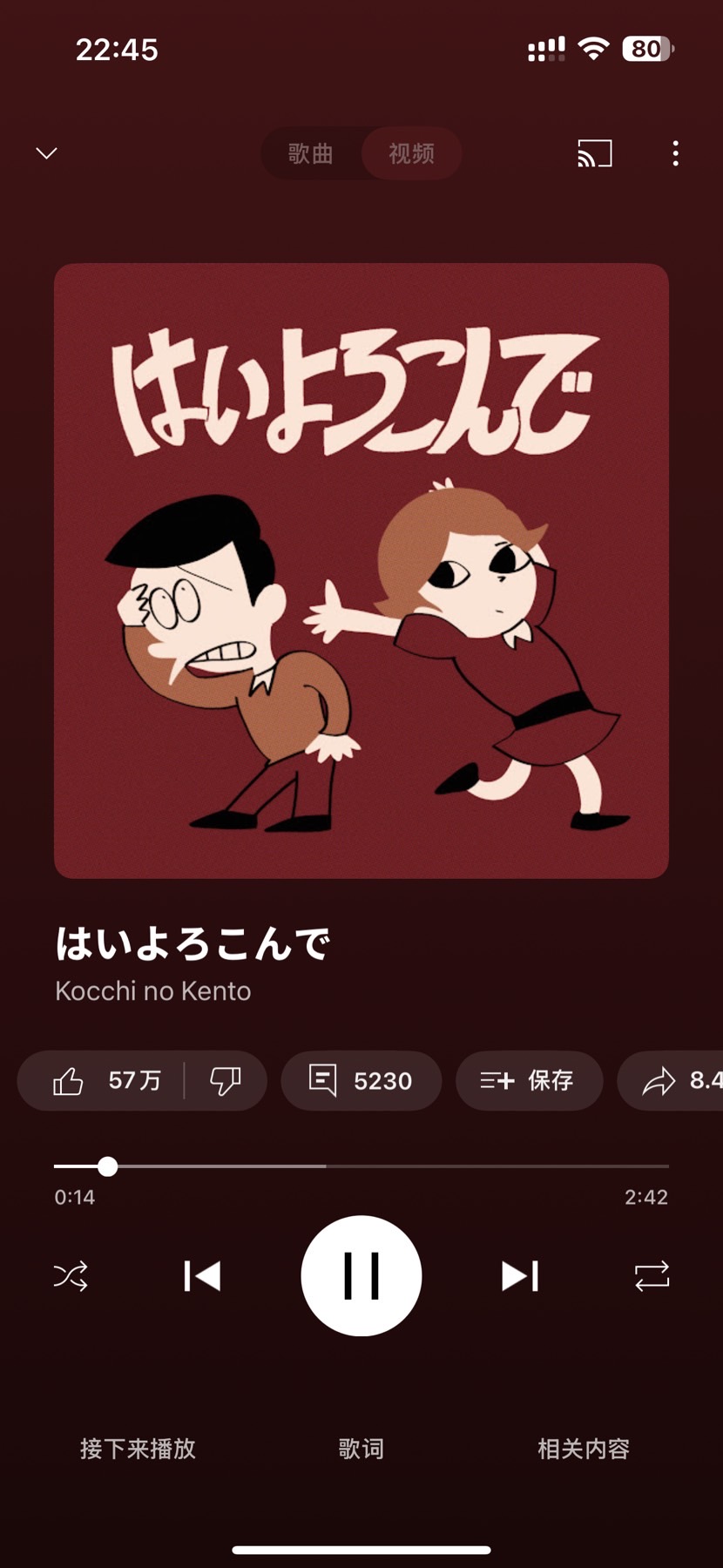Screen dimensions: 723x1568
Task: Share the song via the arrow button
Action: [671, 1081]
